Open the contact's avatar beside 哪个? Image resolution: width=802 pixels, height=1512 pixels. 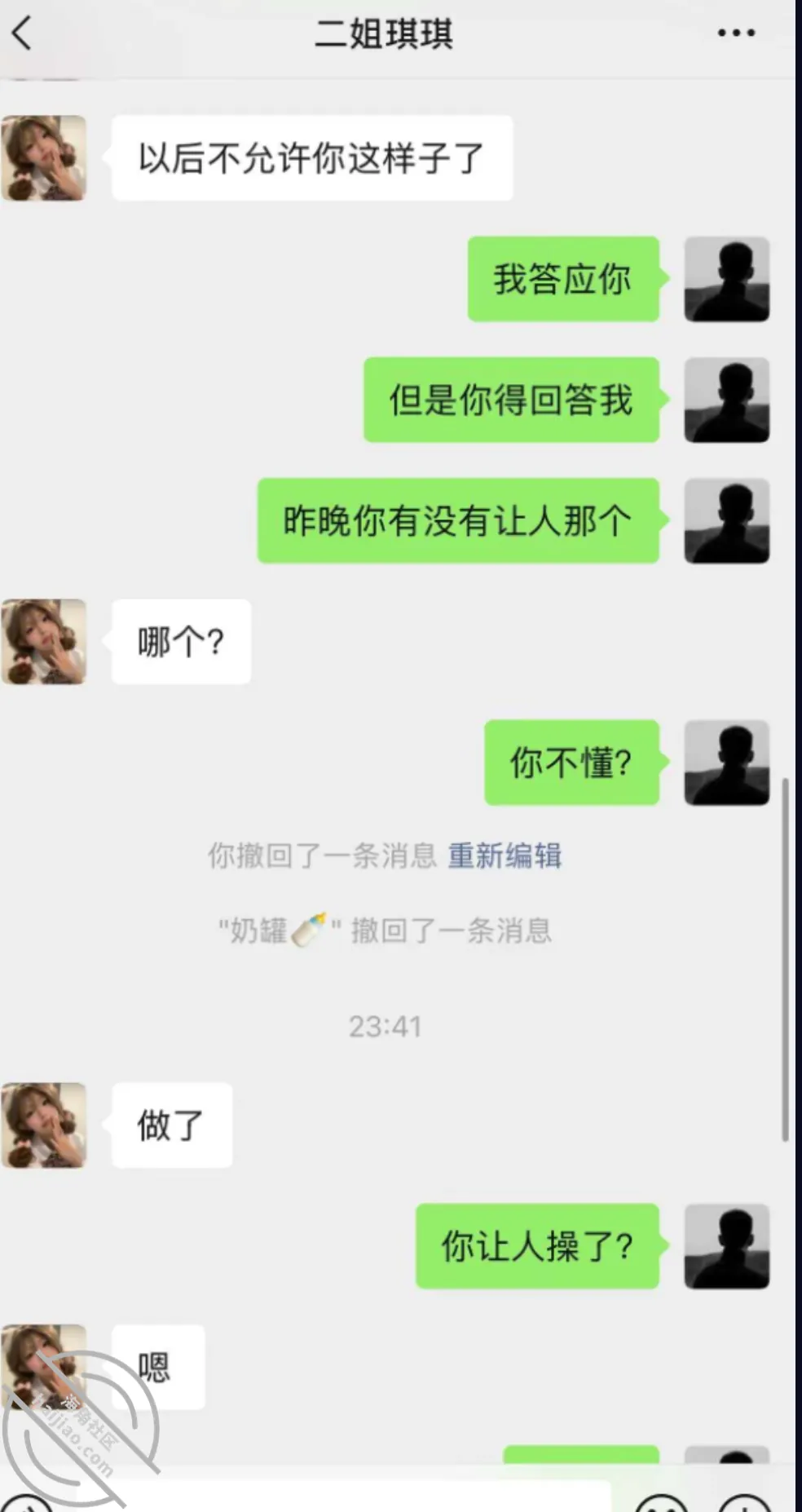pos(44,642)
